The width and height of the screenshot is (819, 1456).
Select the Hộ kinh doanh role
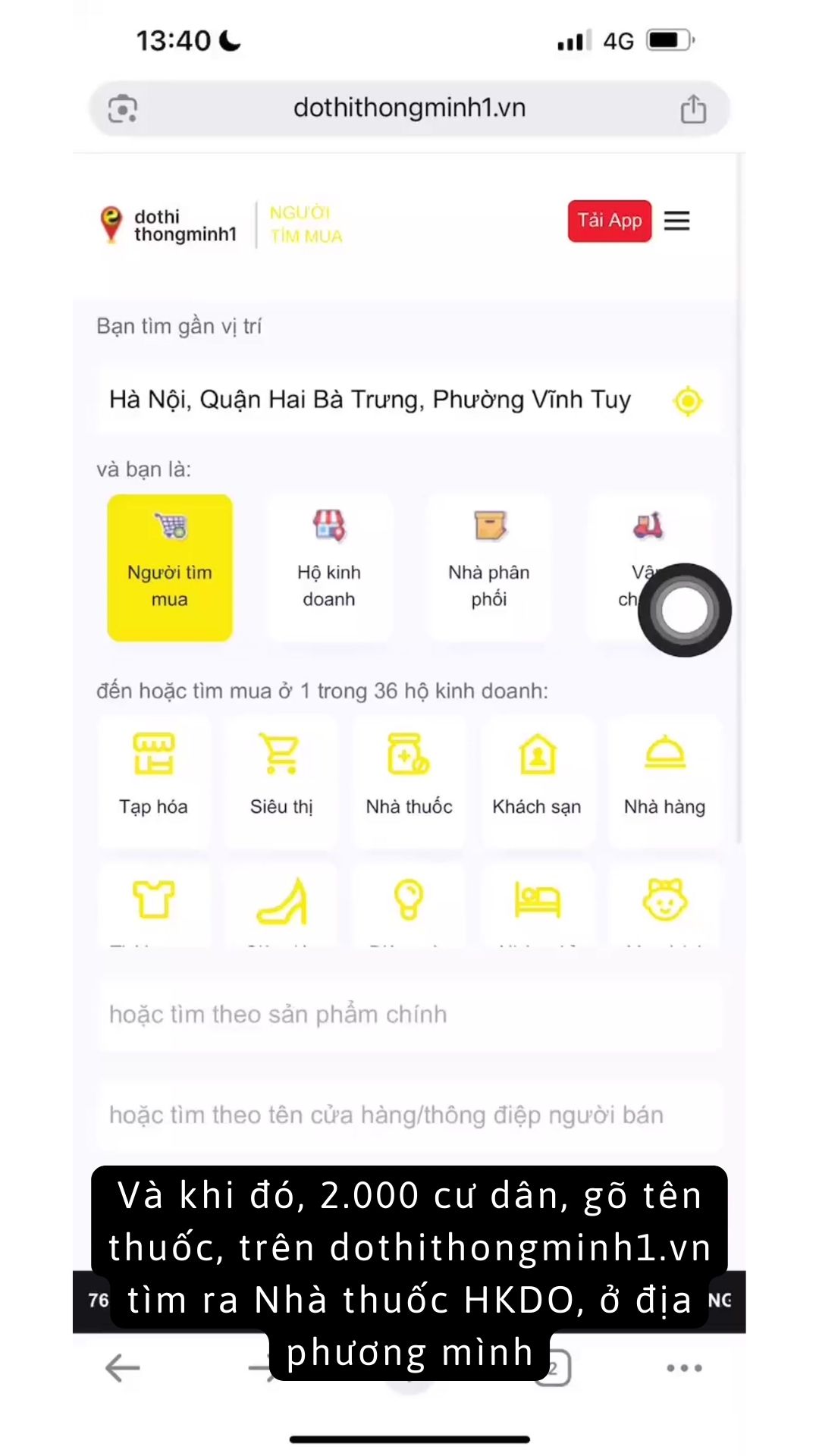pyautogui.click(x=329, y=568)
